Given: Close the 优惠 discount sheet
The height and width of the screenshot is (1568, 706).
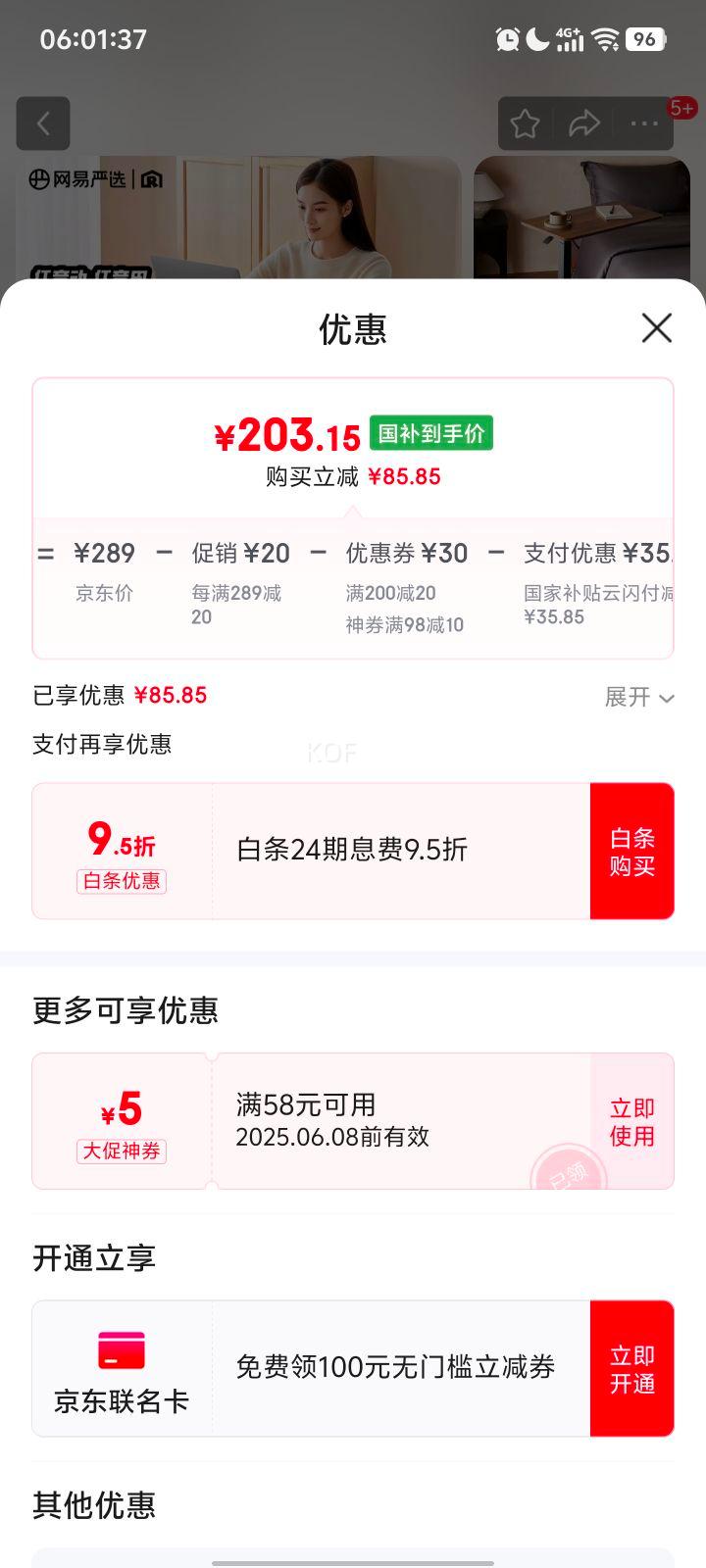Looking at the screenshot, I should pyautogui.click(x=656, y=328).
